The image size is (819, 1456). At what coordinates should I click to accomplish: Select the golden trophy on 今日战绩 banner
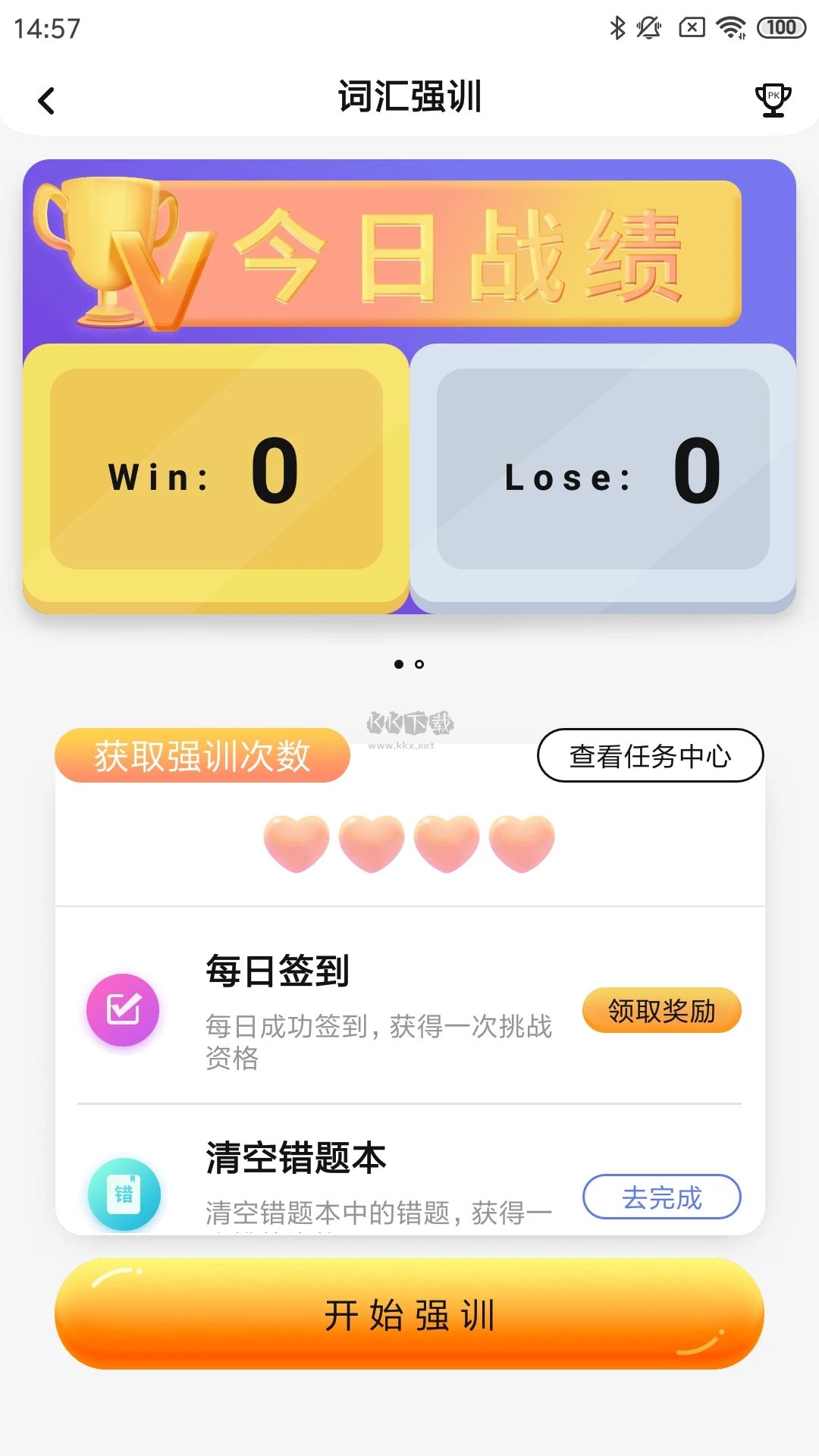click(114, 250)
